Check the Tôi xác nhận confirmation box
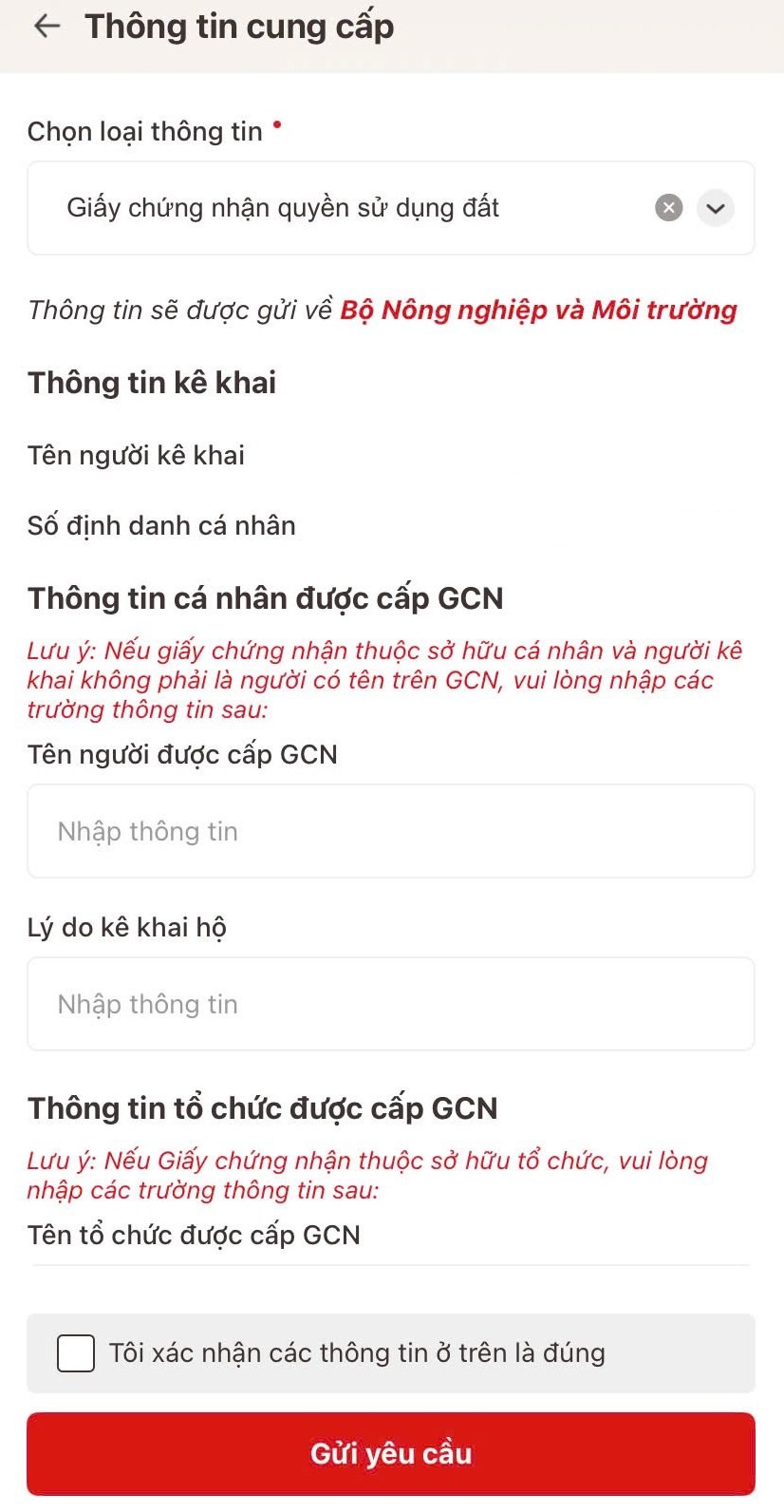Image resolution: width=784 pixels, height=1512 pixels. (76, 1353)
